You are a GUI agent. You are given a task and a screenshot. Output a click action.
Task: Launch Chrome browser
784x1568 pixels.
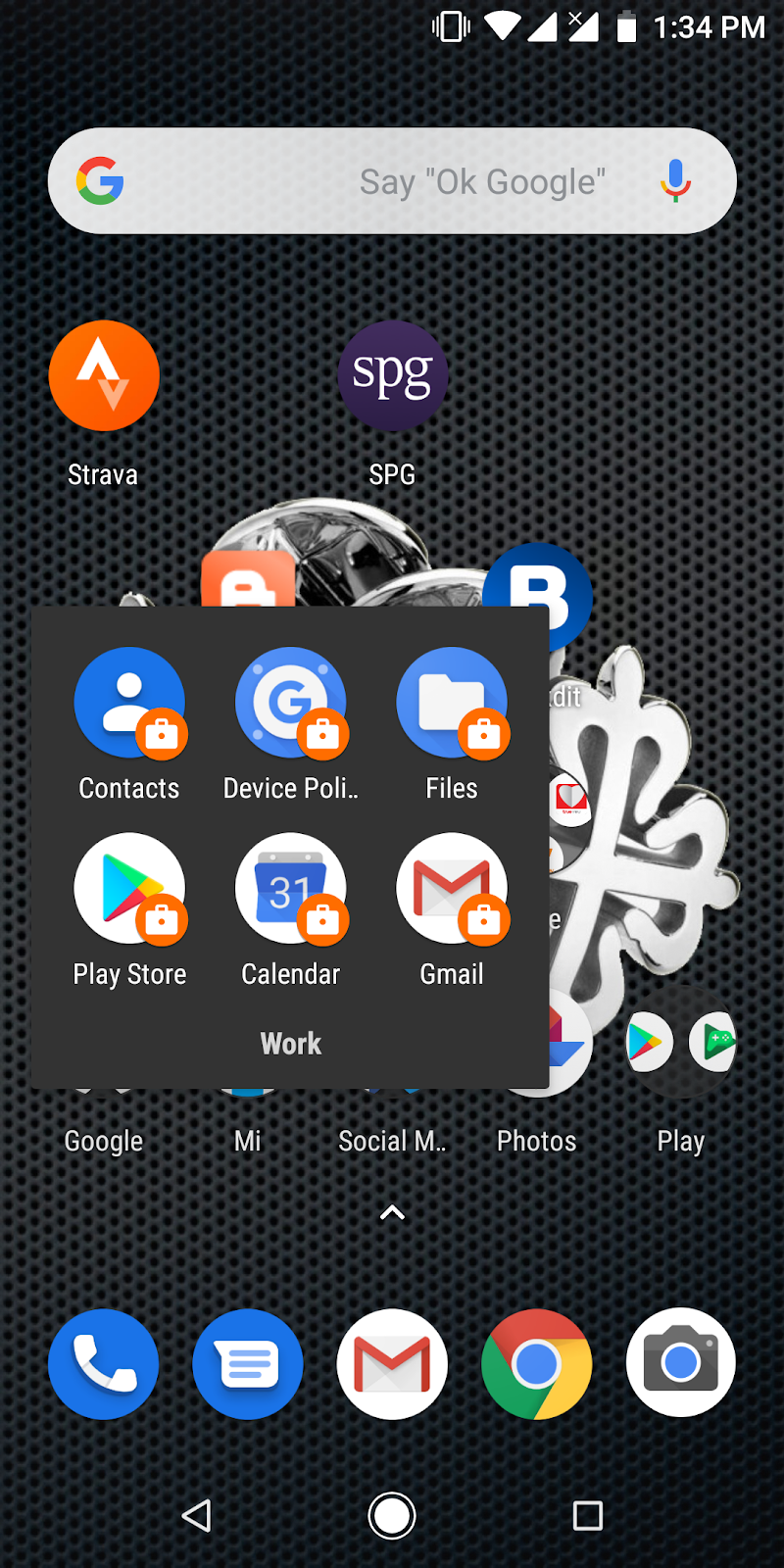[x=536, y=1363]
